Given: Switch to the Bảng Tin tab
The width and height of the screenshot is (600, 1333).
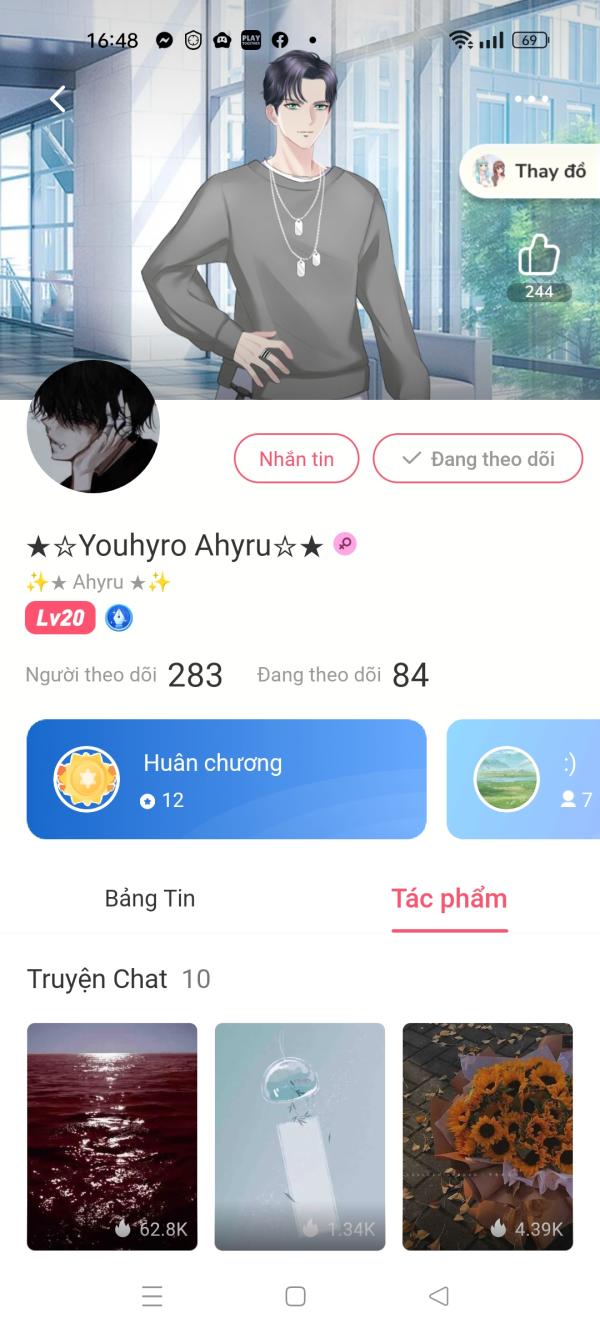Looking at the screenshot, I should click(x=150, y=898).
